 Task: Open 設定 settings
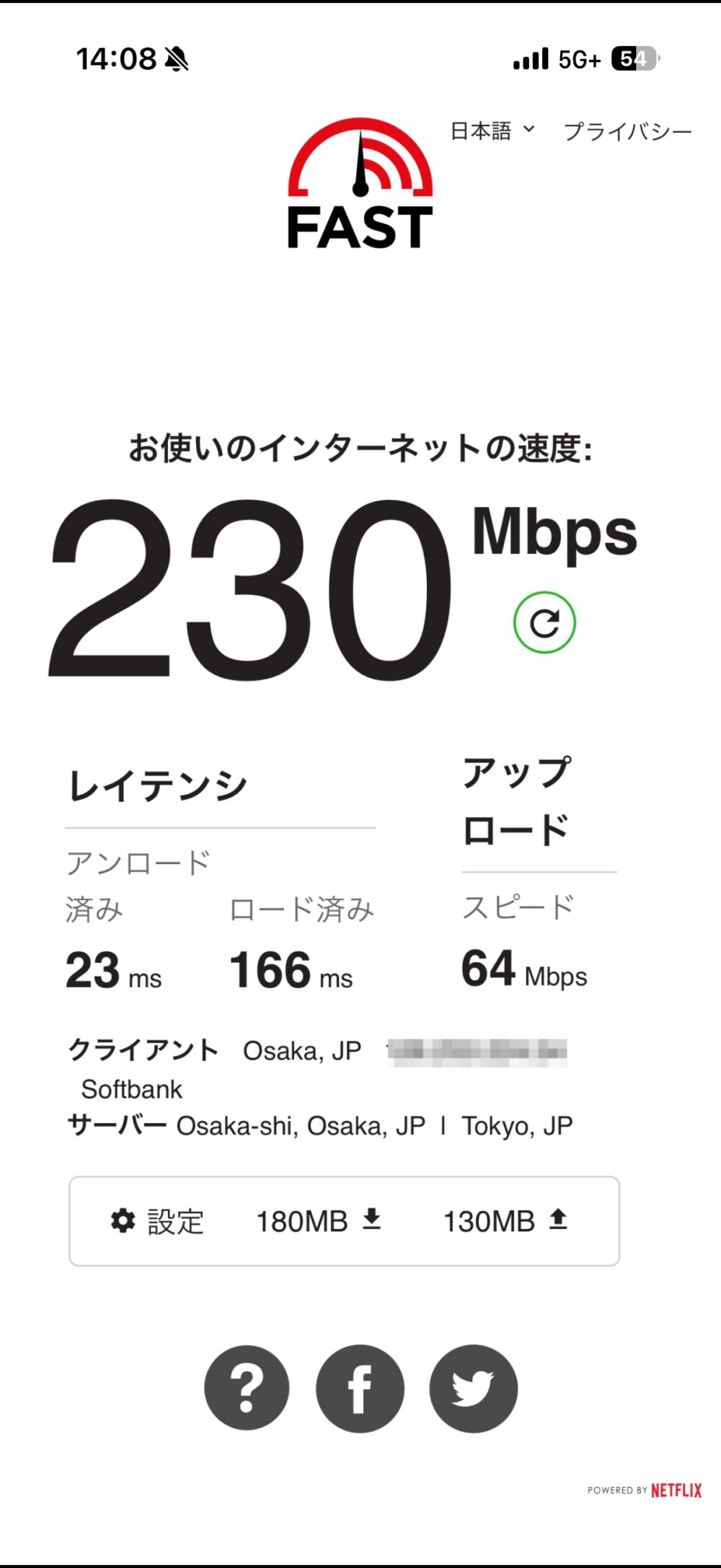click(157, 1221)
